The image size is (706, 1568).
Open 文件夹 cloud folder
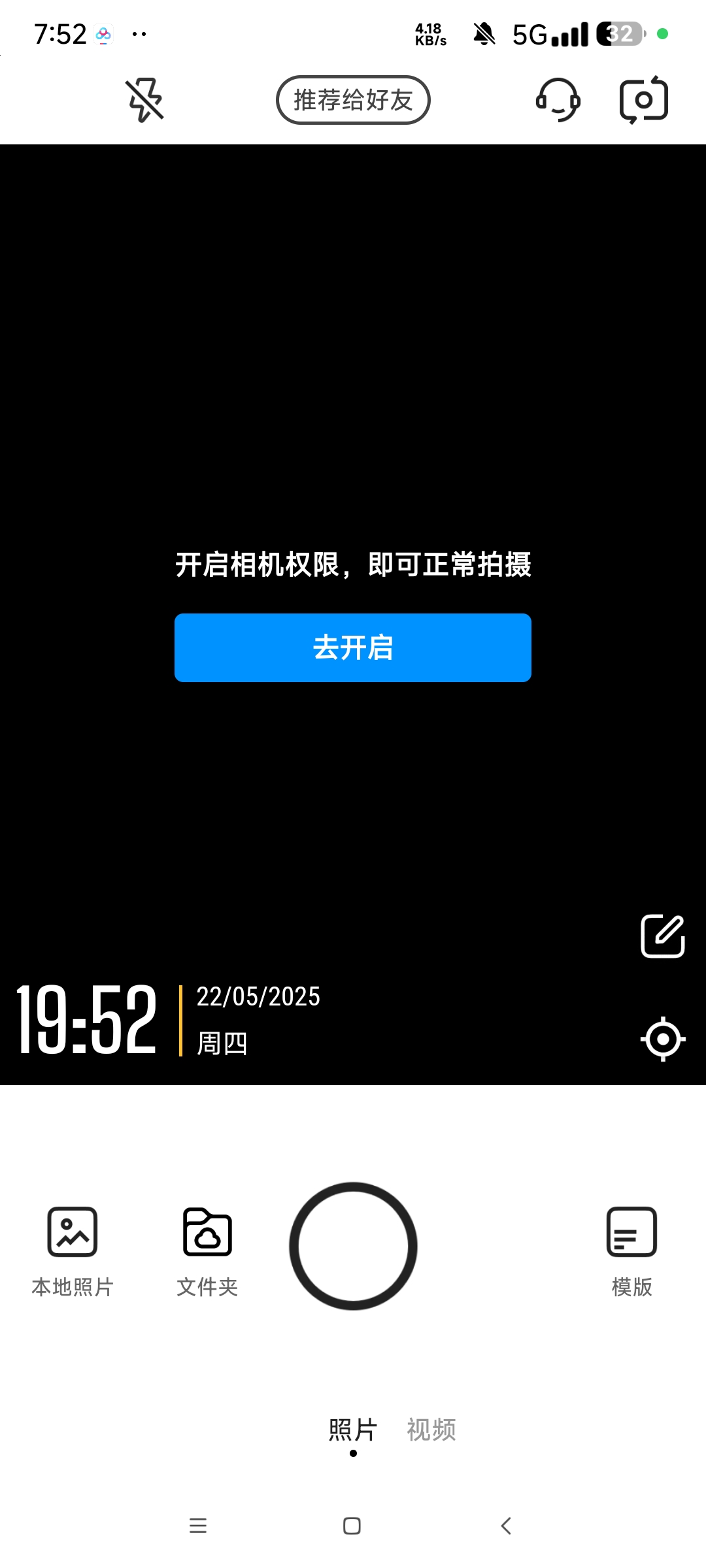[207, 1249]
